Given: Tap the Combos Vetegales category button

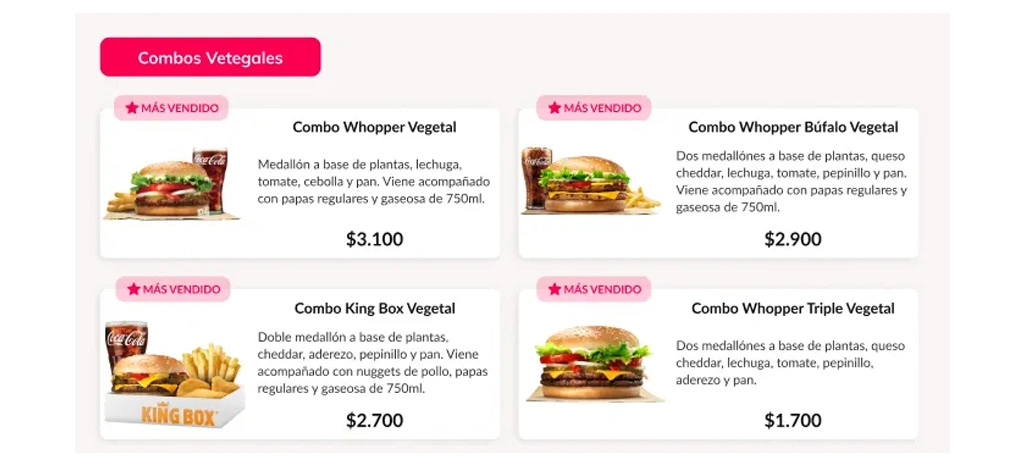Looking at the screenshot, I should pos(210,58).
